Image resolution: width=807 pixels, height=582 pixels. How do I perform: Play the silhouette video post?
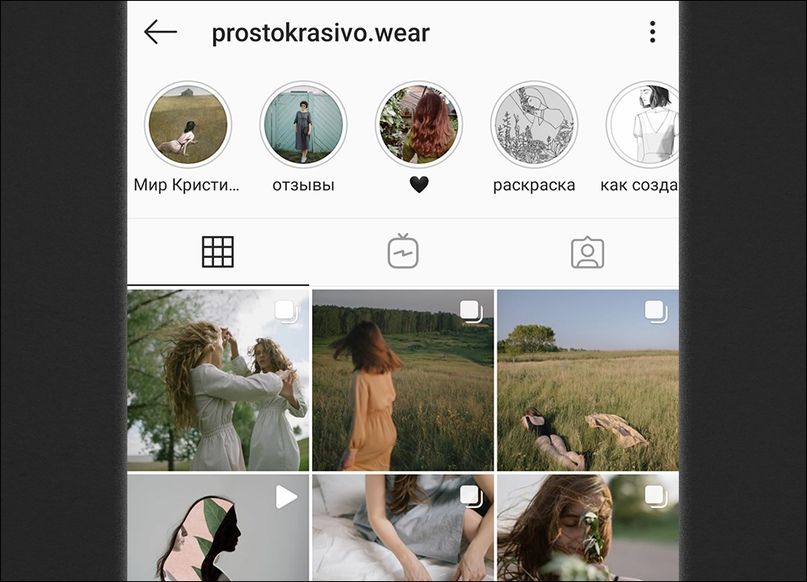click(218, 528)
